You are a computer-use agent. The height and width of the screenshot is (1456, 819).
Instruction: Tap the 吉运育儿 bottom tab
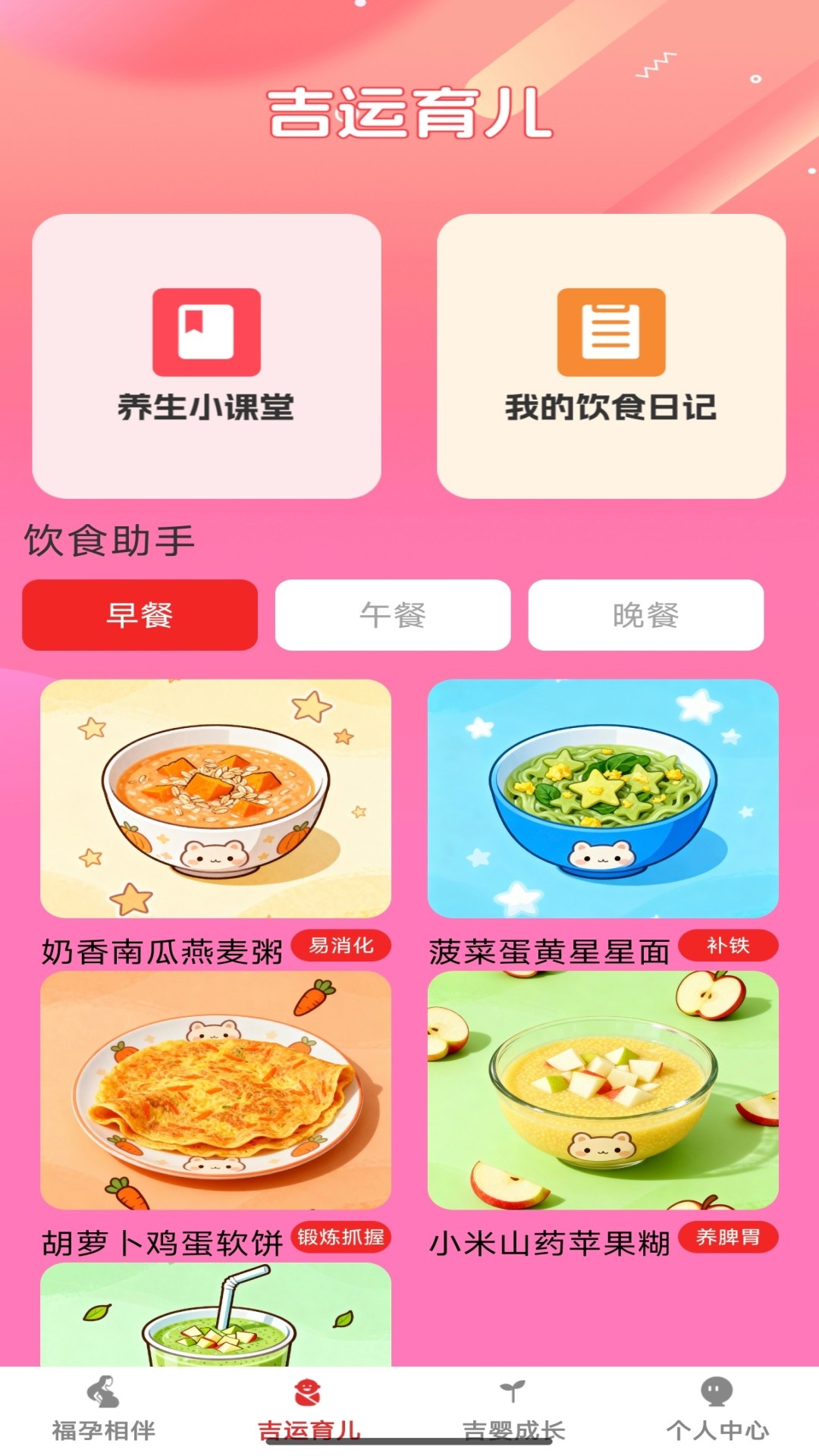[x=308, y=1409]
